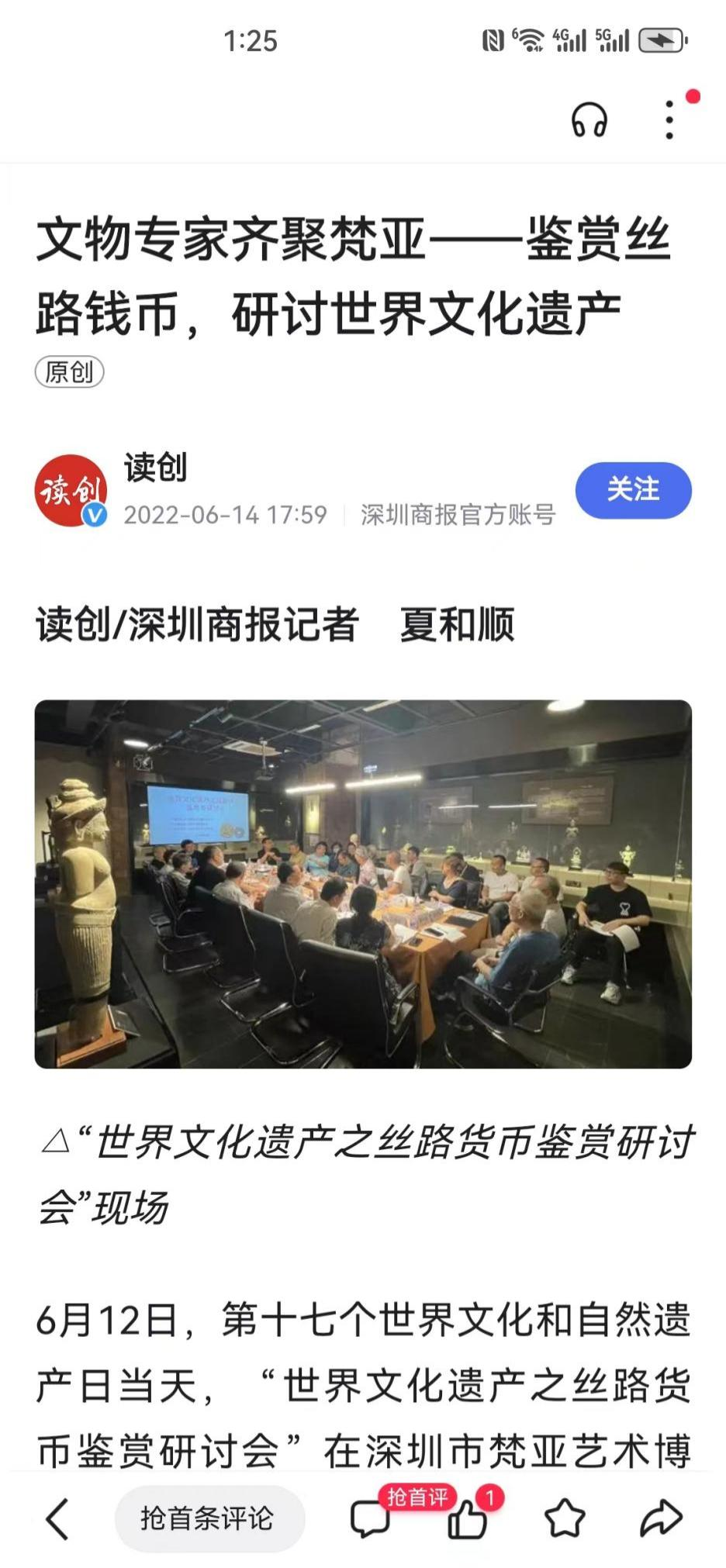View the seminar photo in full
The height and width of the screenshot is (1568, 726).
click(363, 884)
